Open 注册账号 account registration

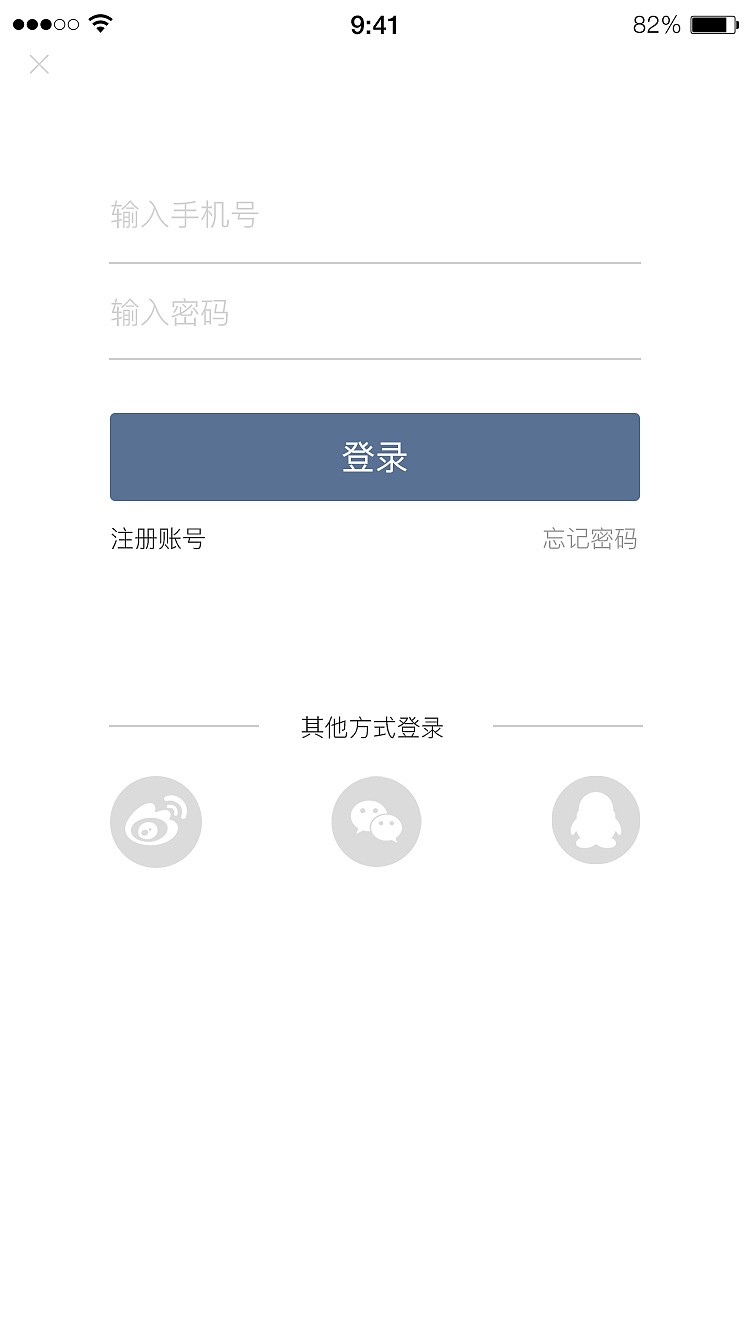pos(157,538)
